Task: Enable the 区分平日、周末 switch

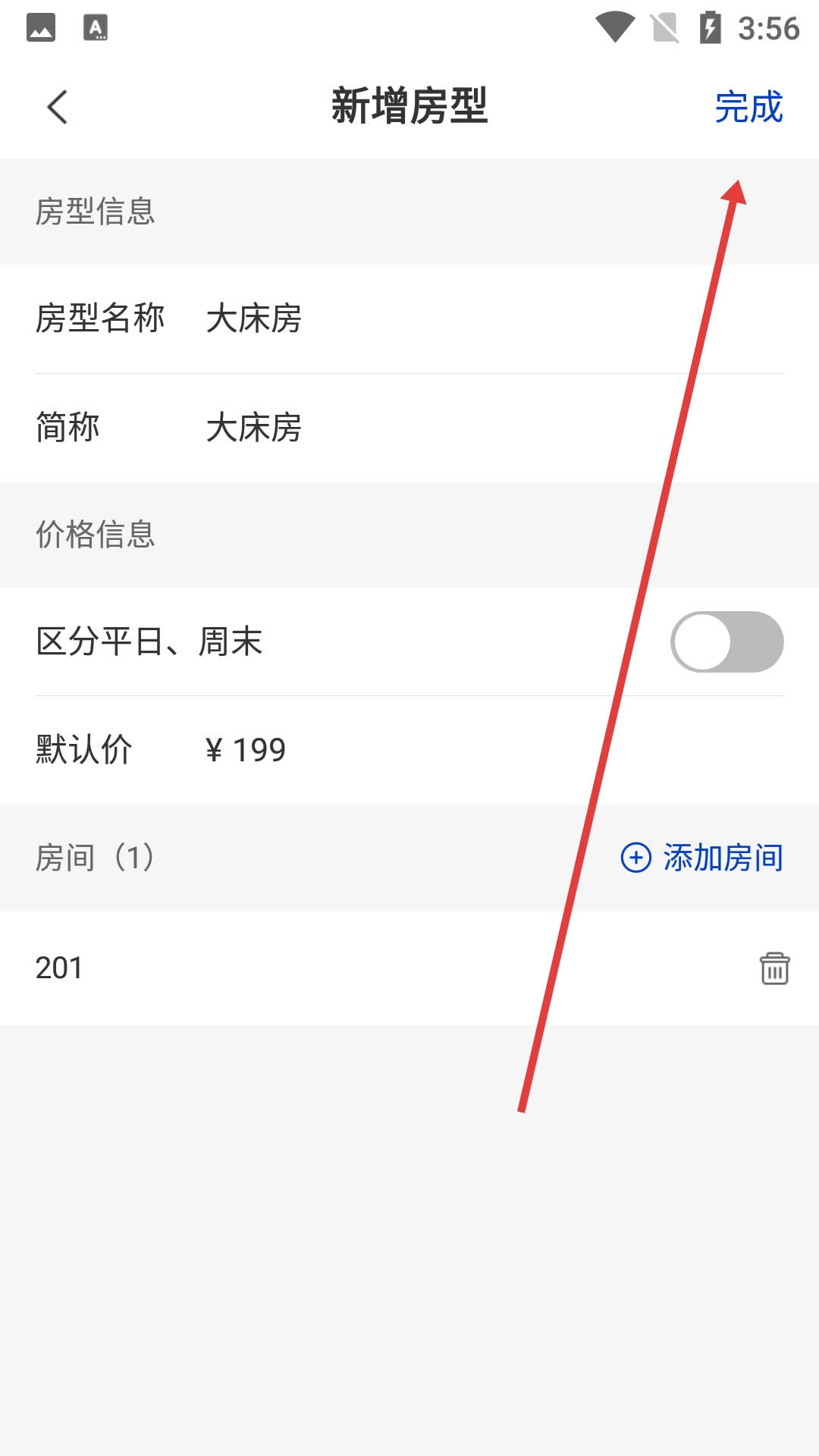Action: pyautogui.click(x=726, y=642)
